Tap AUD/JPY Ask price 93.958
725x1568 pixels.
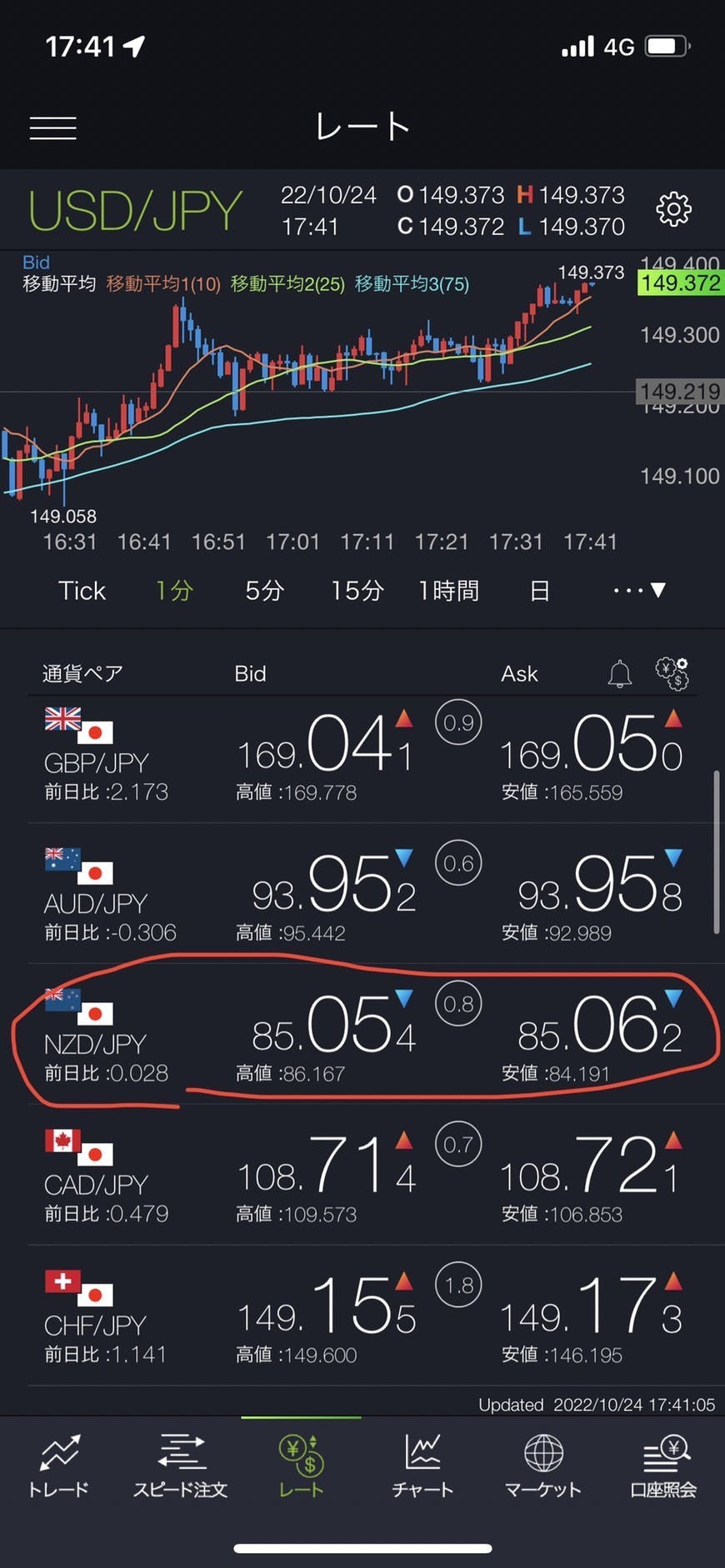coord(600,883)
